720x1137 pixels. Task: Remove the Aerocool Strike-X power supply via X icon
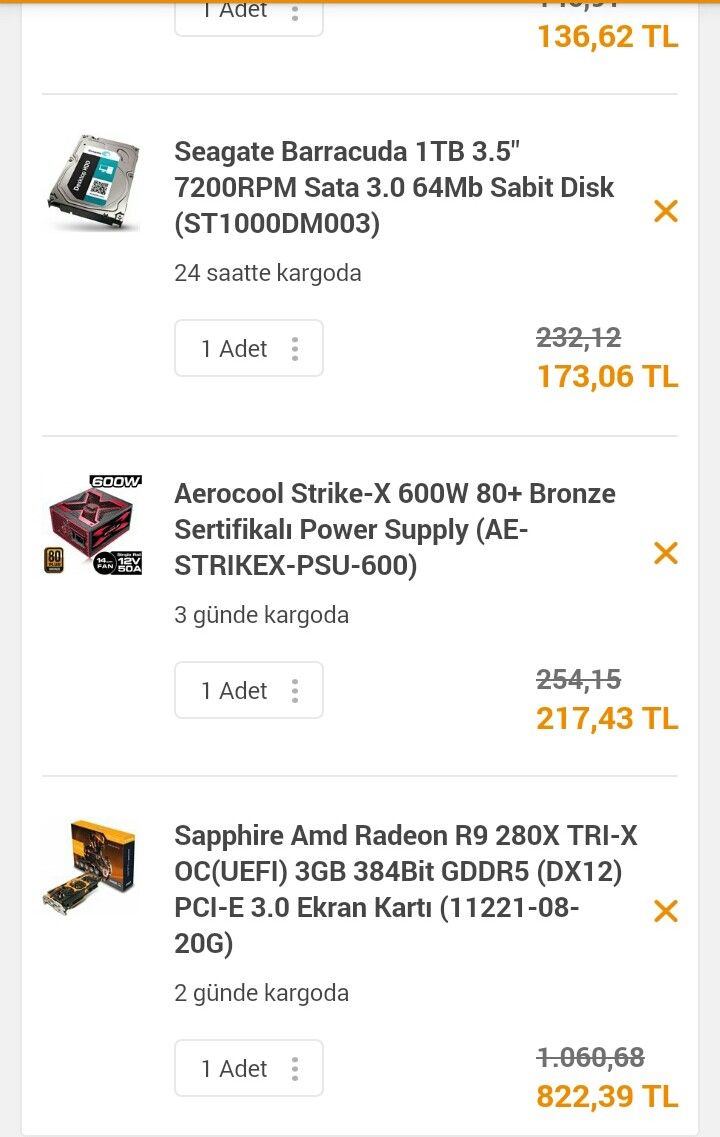[x=665, y=553]
